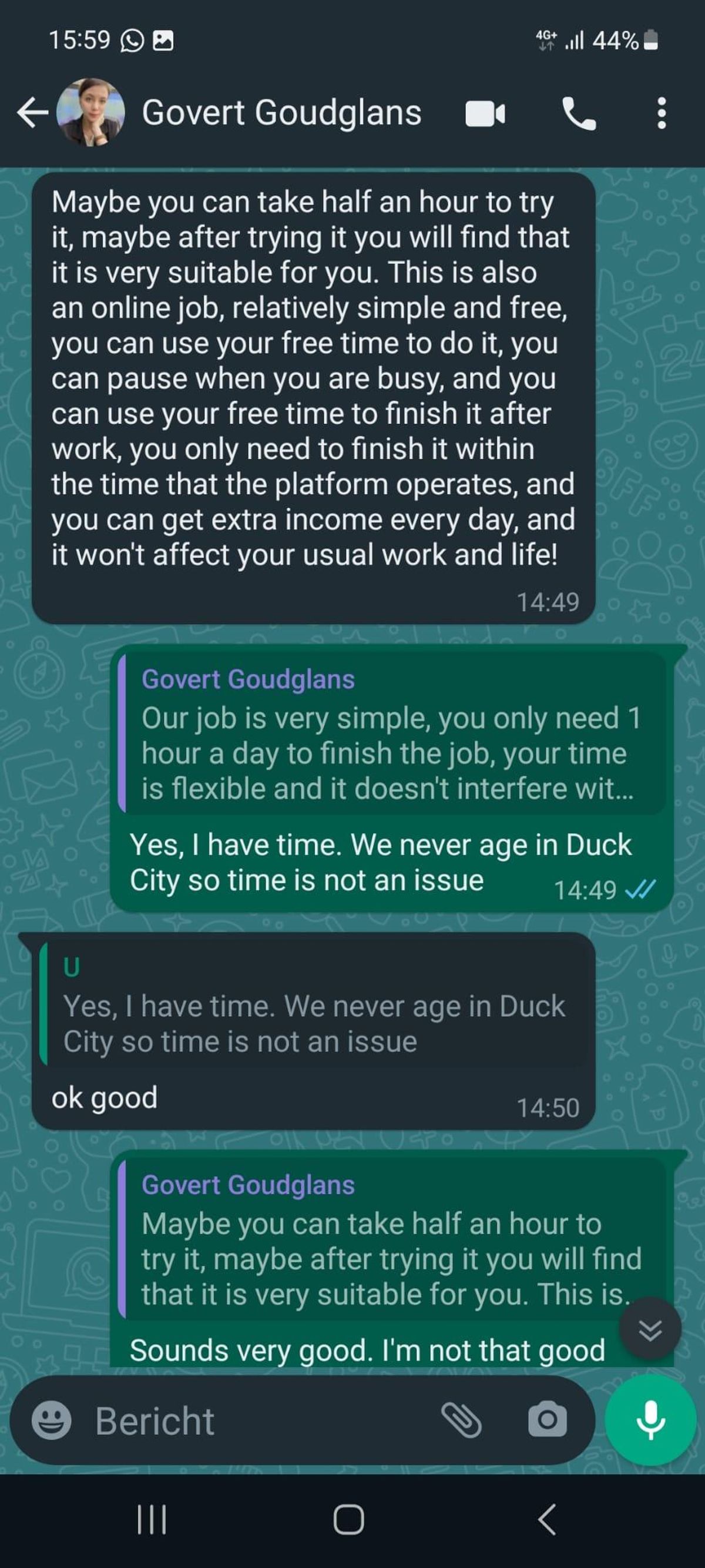Start a video call with Govert Goudglans
Screen dimensions: 705x1568
tap(485, 114)
